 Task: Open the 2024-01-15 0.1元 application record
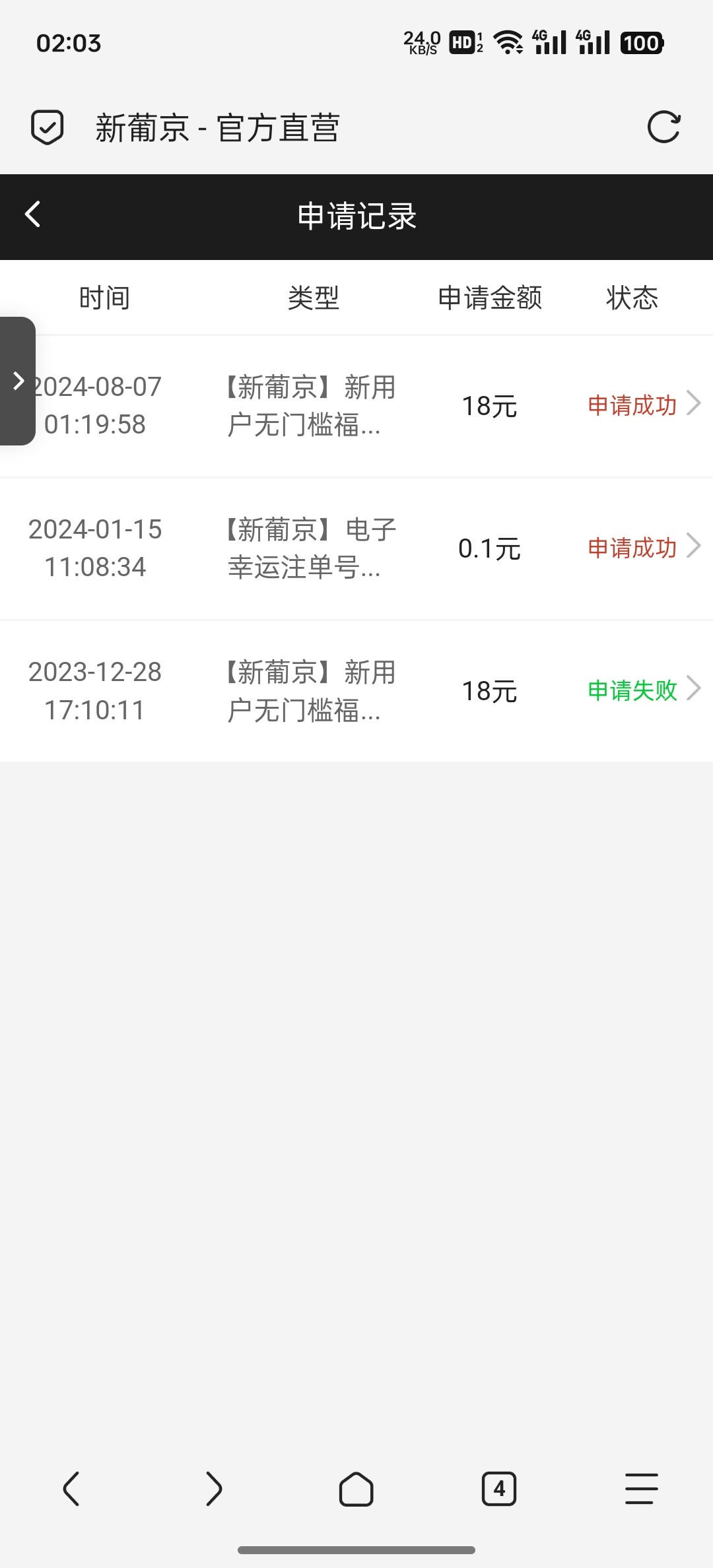356,548
